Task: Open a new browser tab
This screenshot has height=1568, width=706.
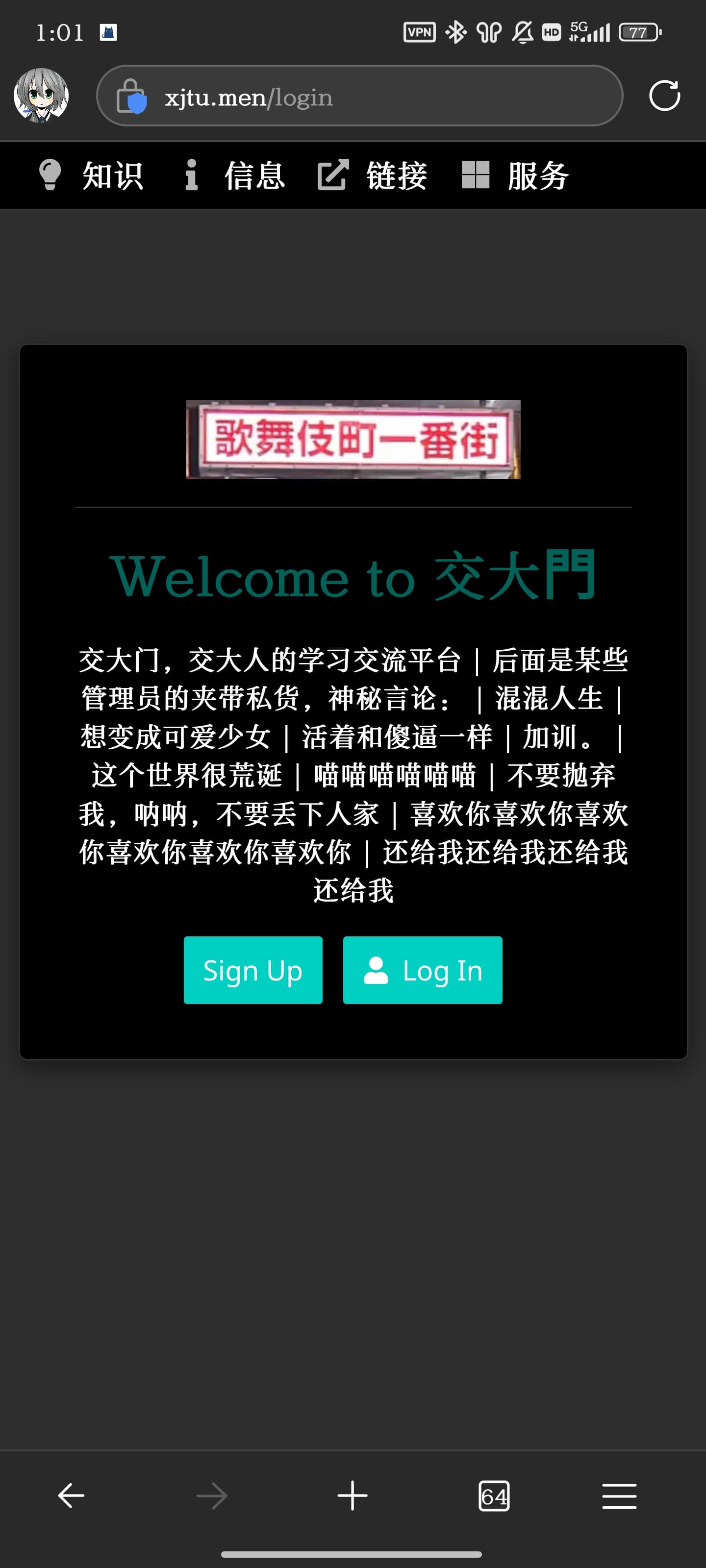Action: click(x=353, y=1495)
